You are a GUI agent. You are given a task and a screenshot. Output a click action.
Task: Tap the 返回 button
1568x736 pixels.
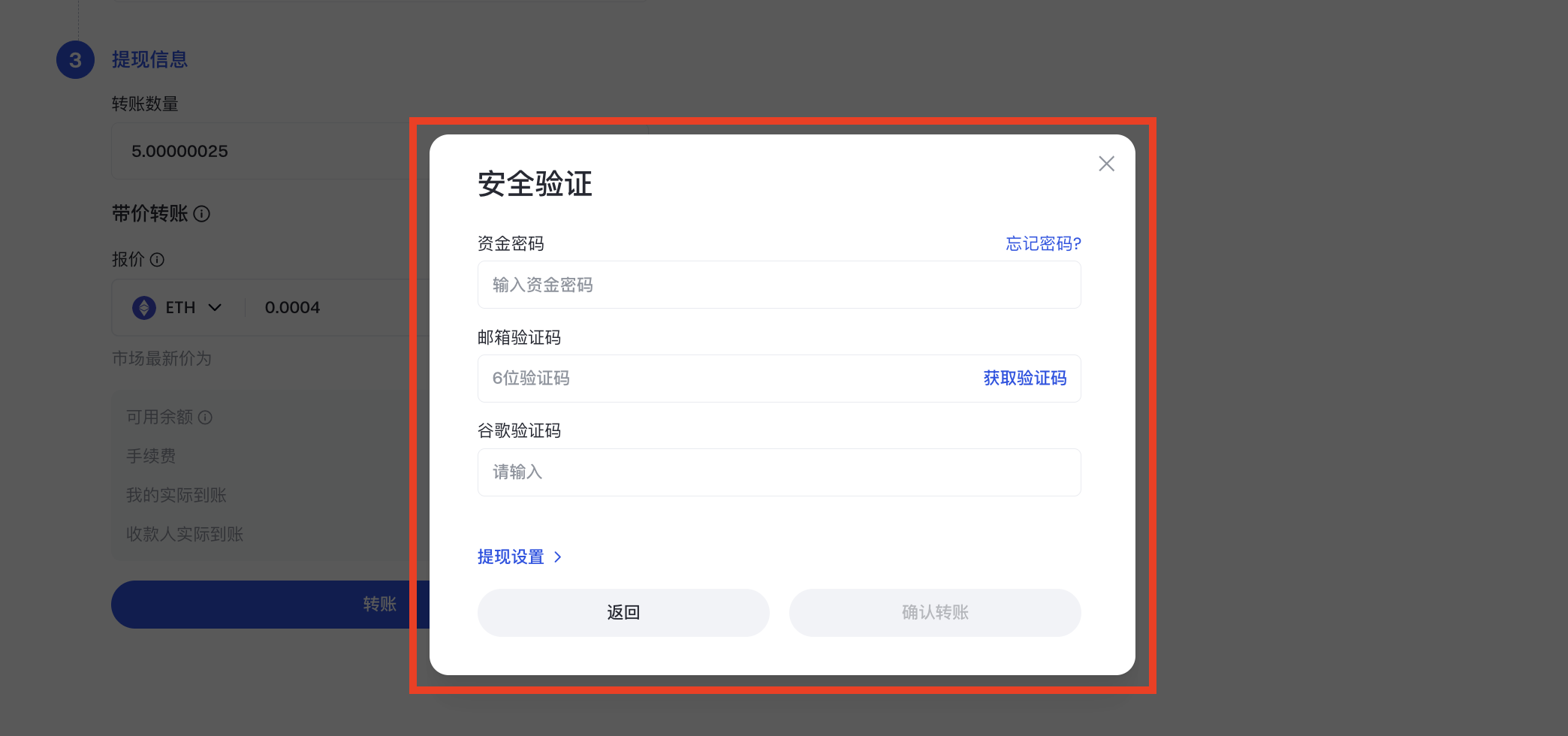click(623, 613)
